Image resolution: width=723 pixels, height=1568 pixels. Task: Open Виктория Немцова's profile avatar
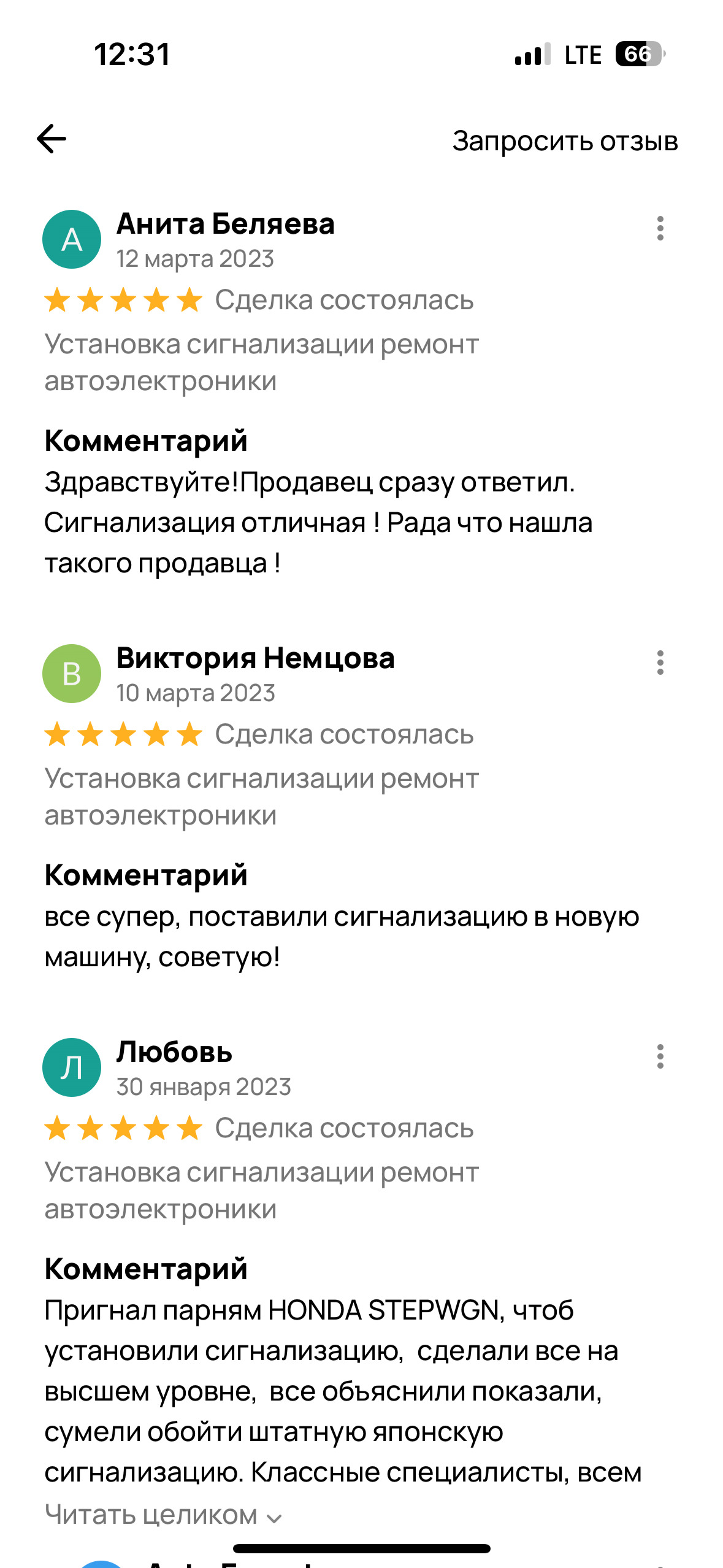[x=72, y=674]
